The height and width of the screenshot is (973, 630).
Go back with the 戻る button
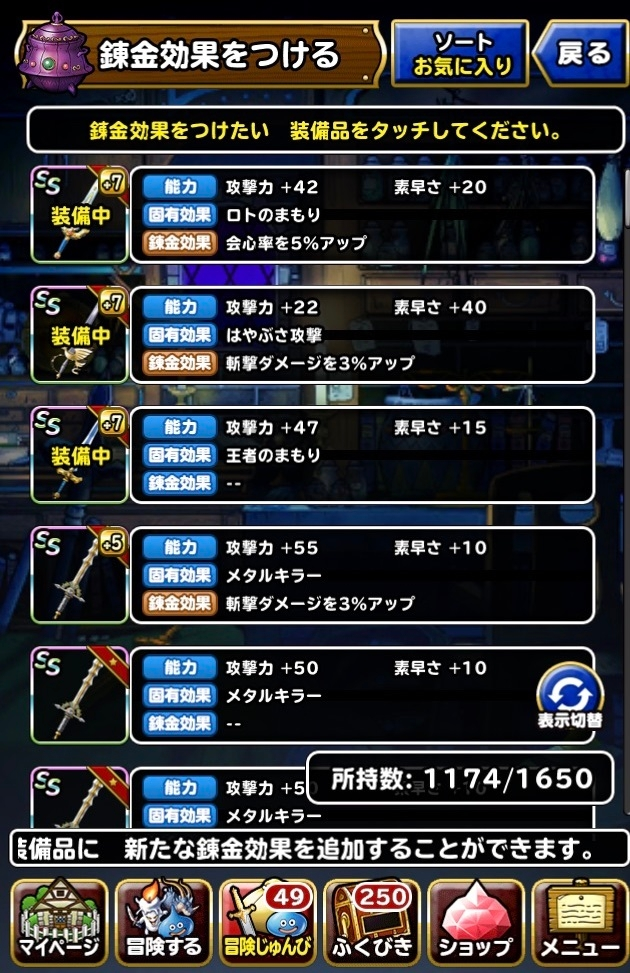[x=583, y=53]
